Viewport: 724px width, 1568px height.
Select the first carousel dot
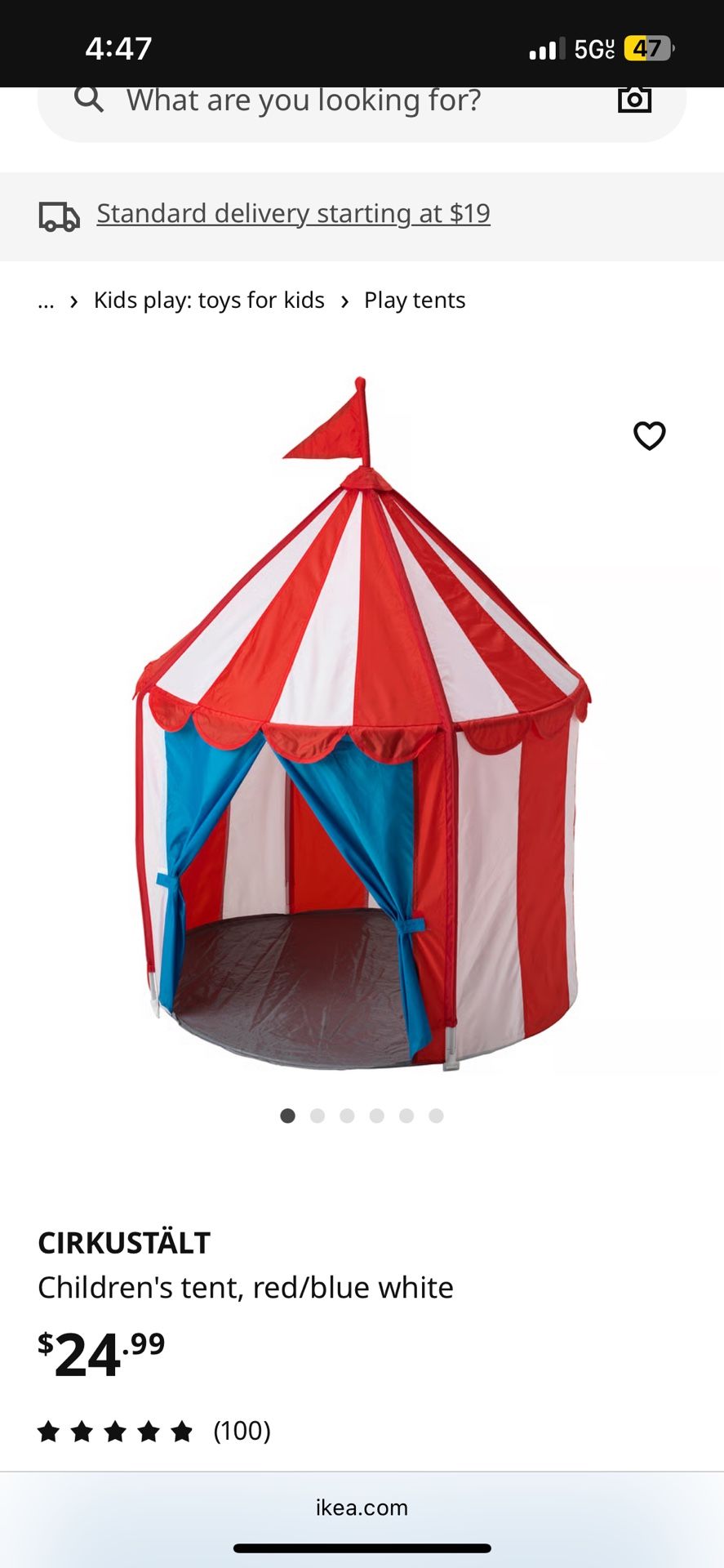click(x=287, y=1116)
